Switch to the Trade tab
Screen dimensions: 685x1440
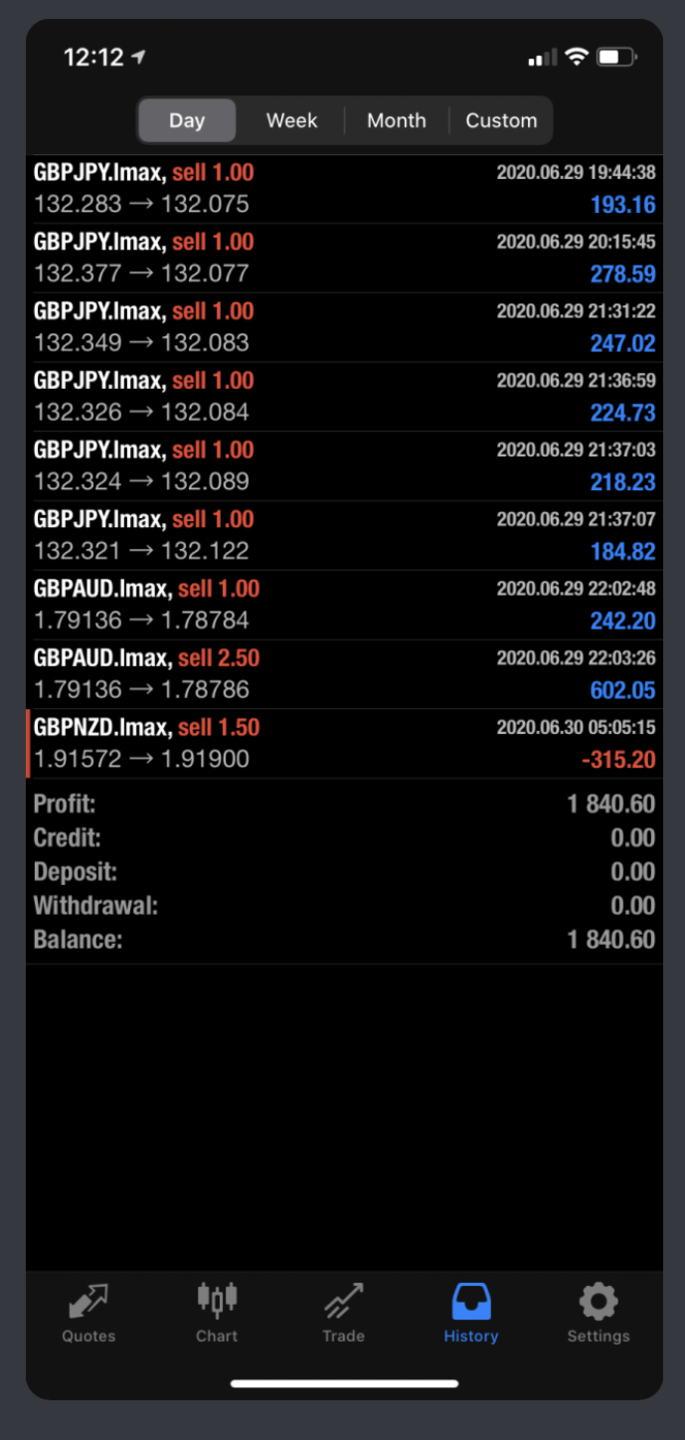pyautogui.click(x=343, y=1313)
